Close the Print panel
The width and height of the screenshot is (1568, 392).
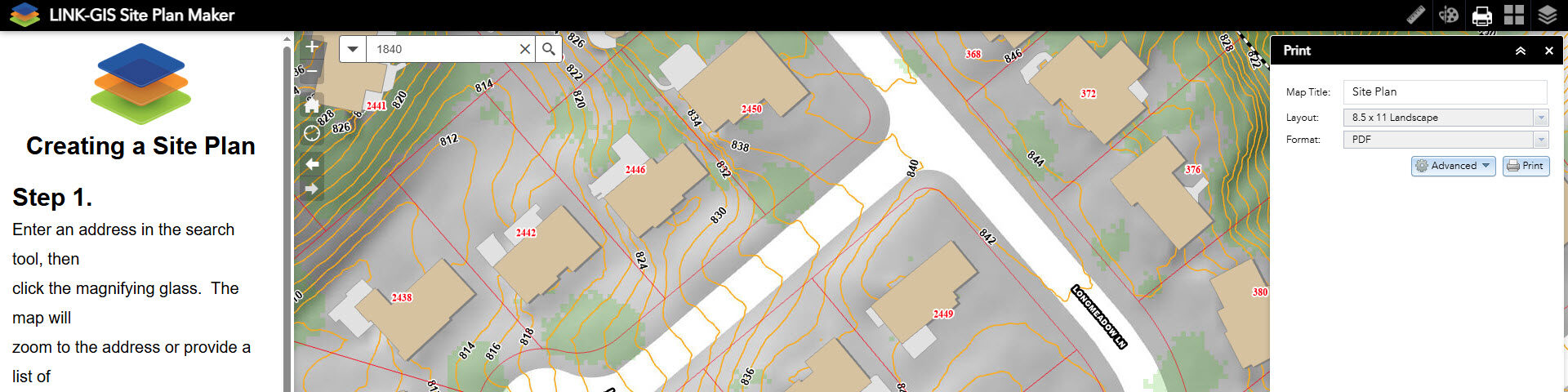[x=1548, y=51]
